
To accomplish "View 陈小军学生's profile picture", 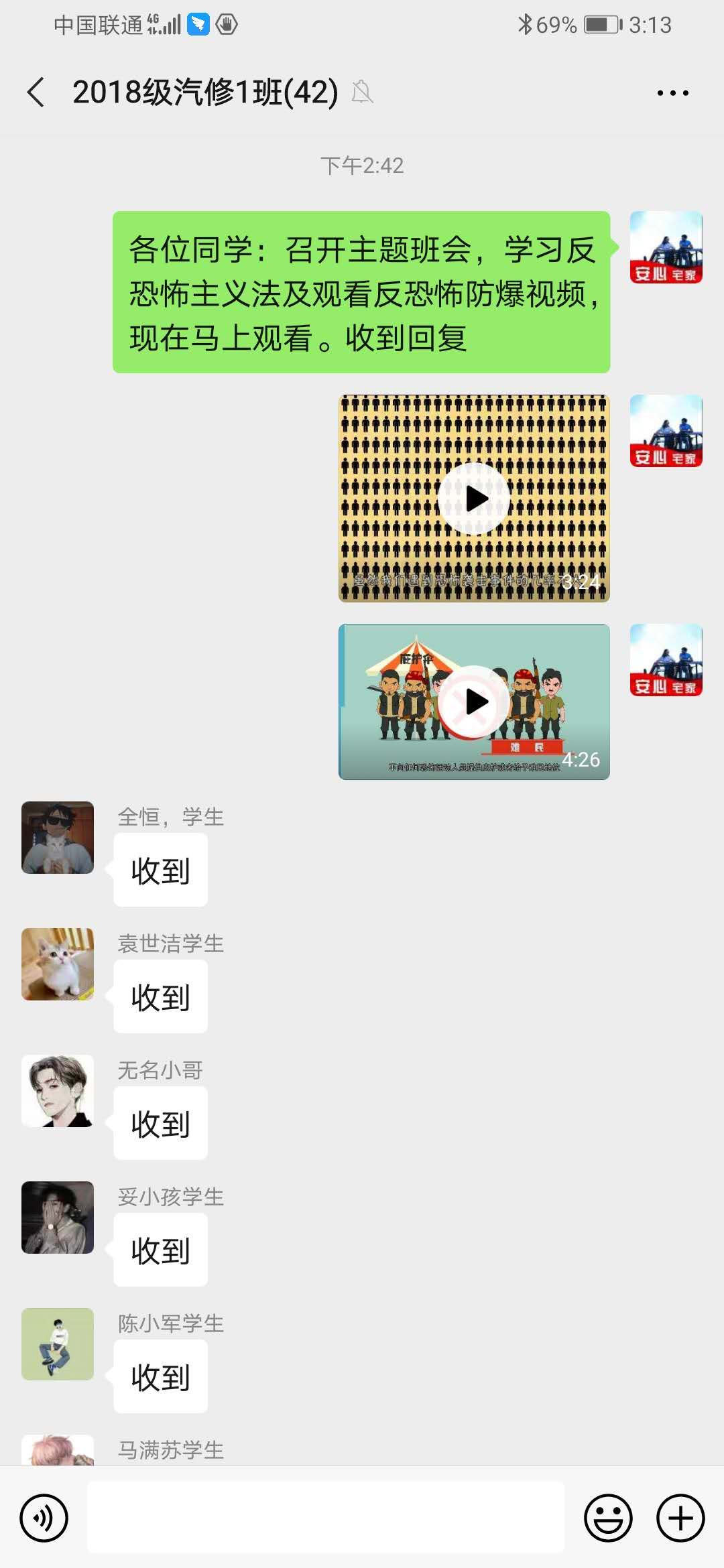I will point(58,1344).
